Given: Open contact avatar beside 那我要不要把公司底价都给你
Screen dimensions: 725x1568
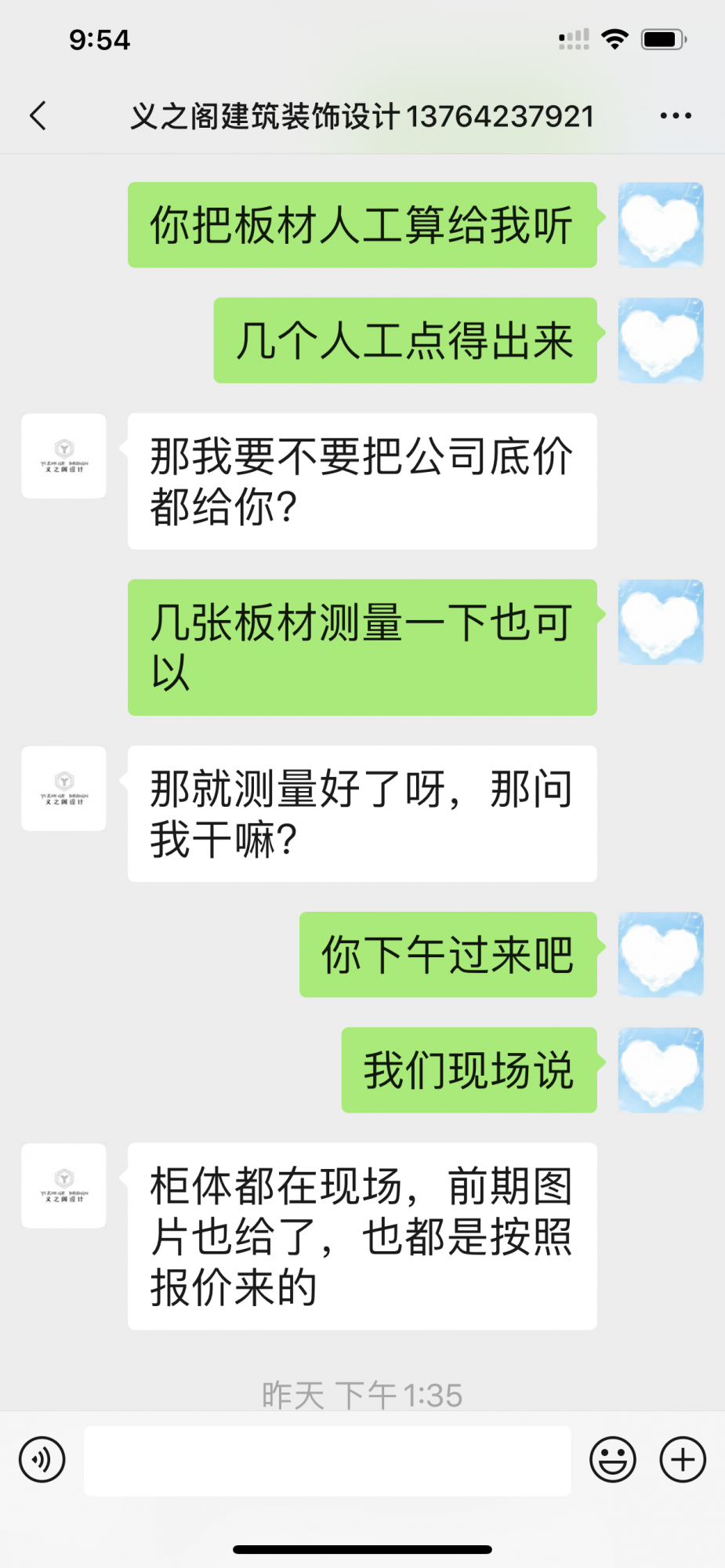Looking at the screenshot, I should coord(63,456).
